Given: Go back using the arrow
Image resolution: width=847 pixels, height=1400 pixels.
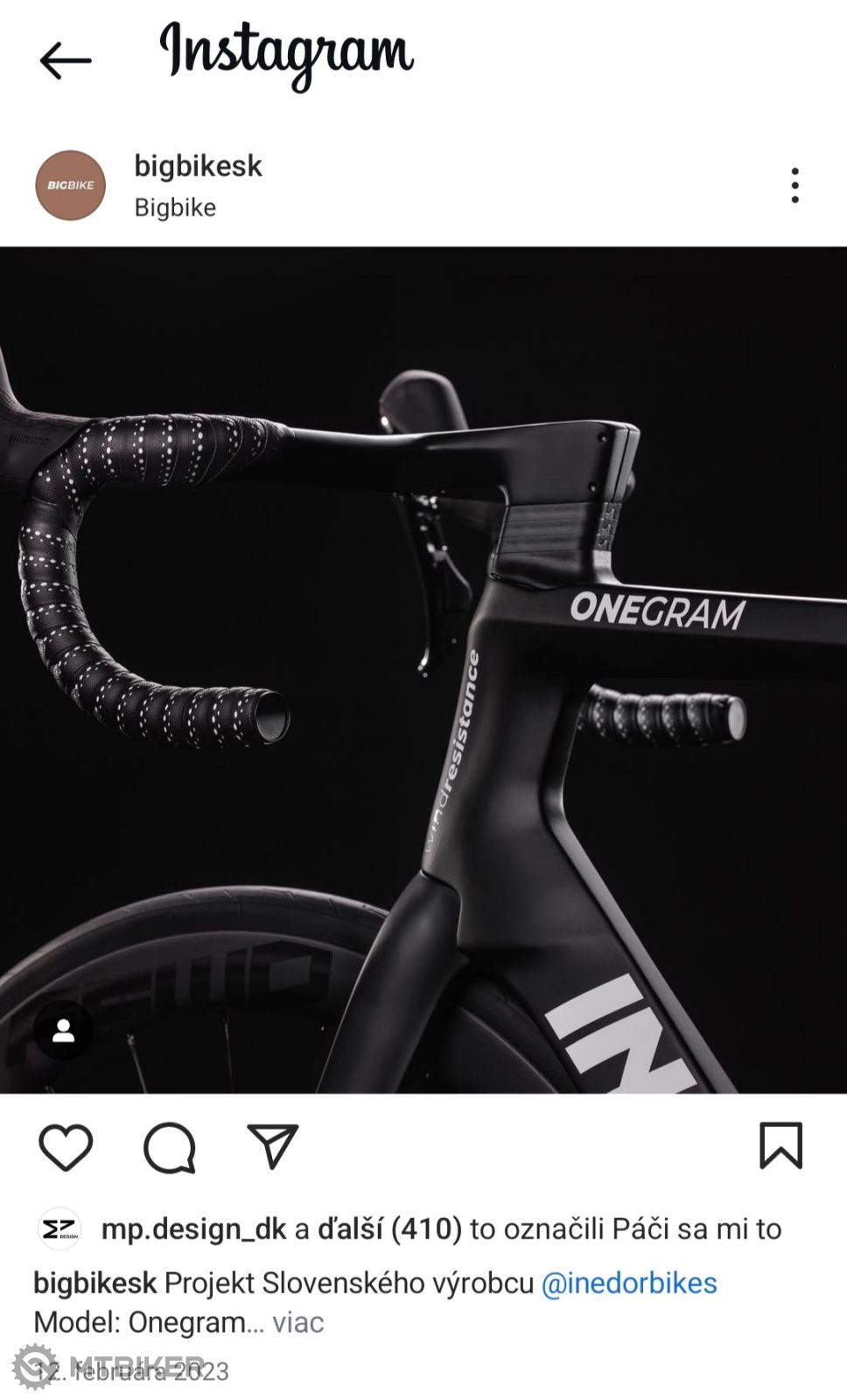Looking at the screenshot, I should (66, 60).
